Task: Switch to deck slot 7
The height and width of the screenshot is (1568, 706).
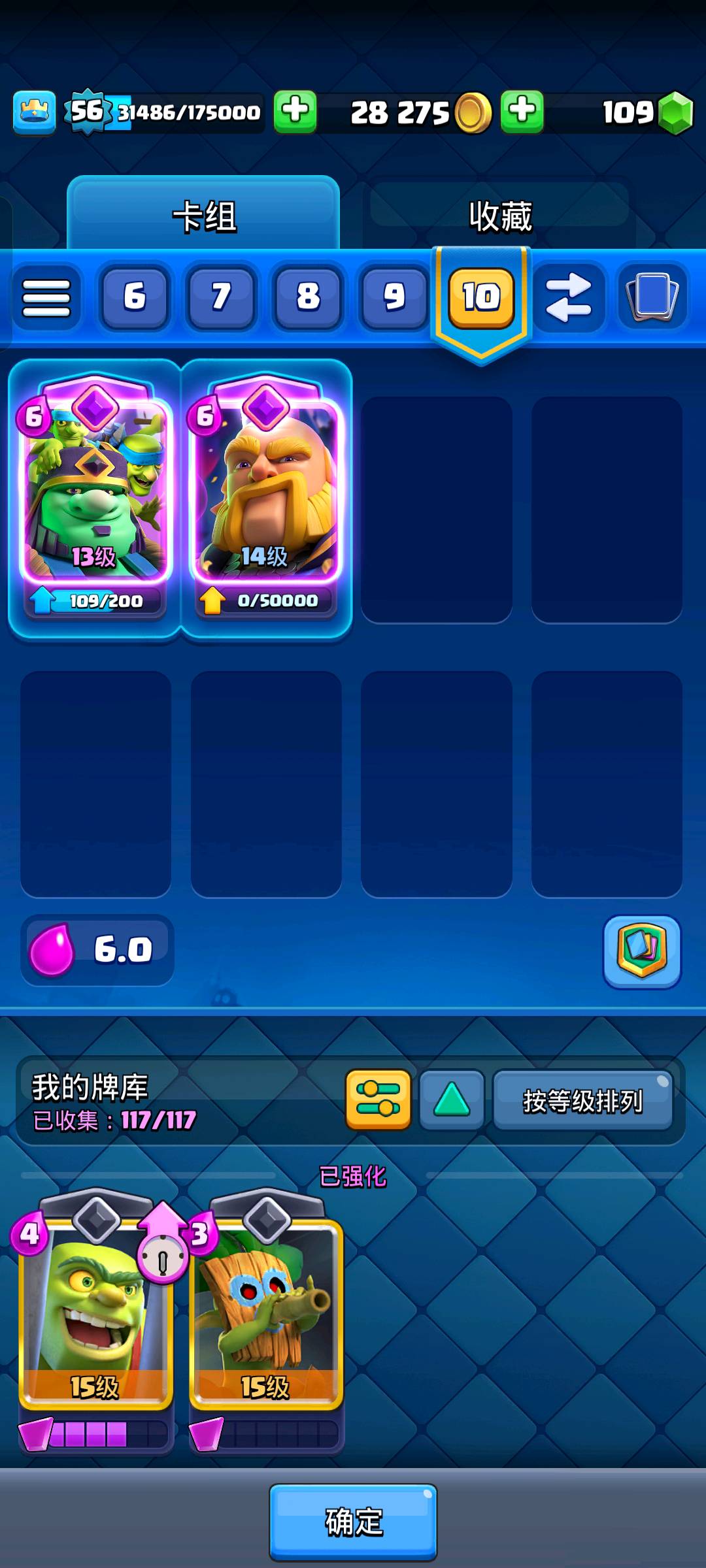Action: pyautogui.click(x=221, y=297)
